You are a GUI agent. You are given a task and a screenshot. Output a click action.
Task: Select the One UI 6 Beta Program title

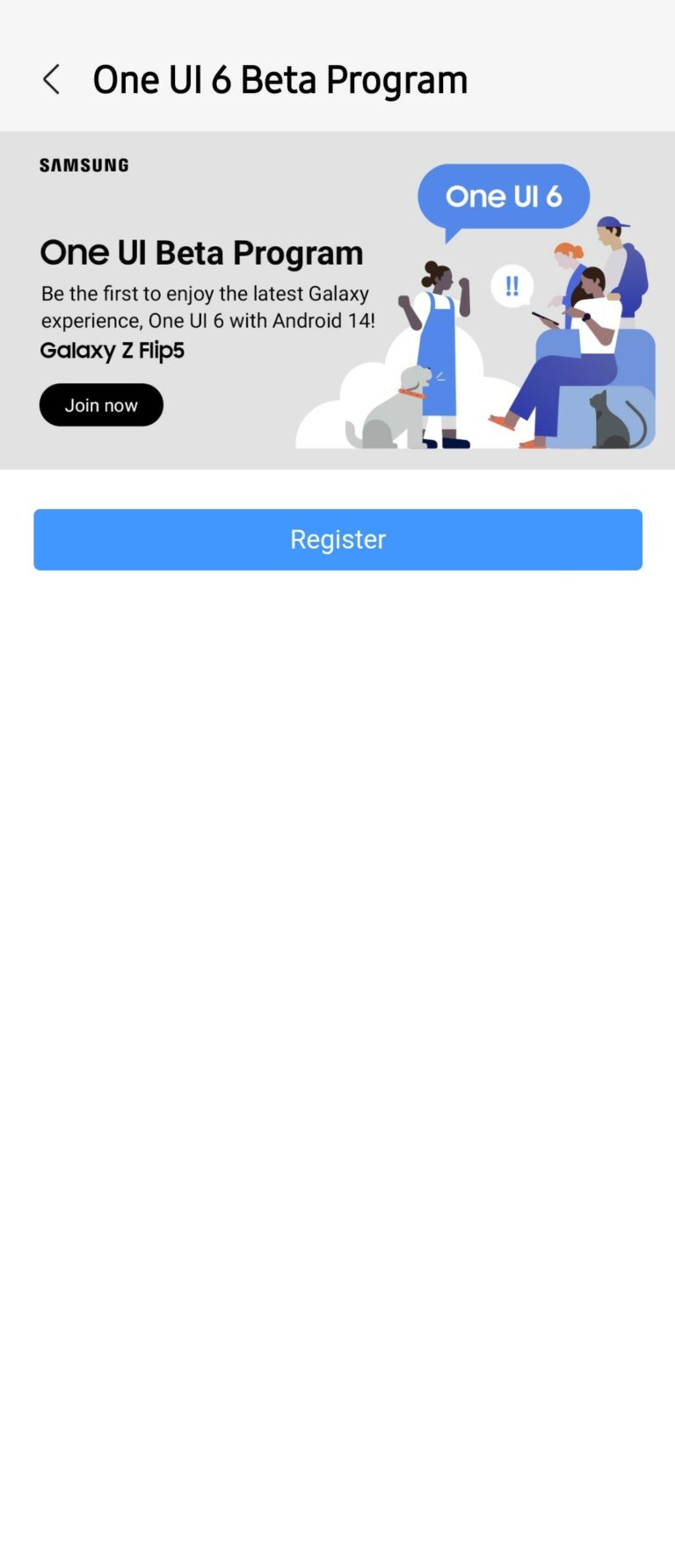click(x=280, y=79)
